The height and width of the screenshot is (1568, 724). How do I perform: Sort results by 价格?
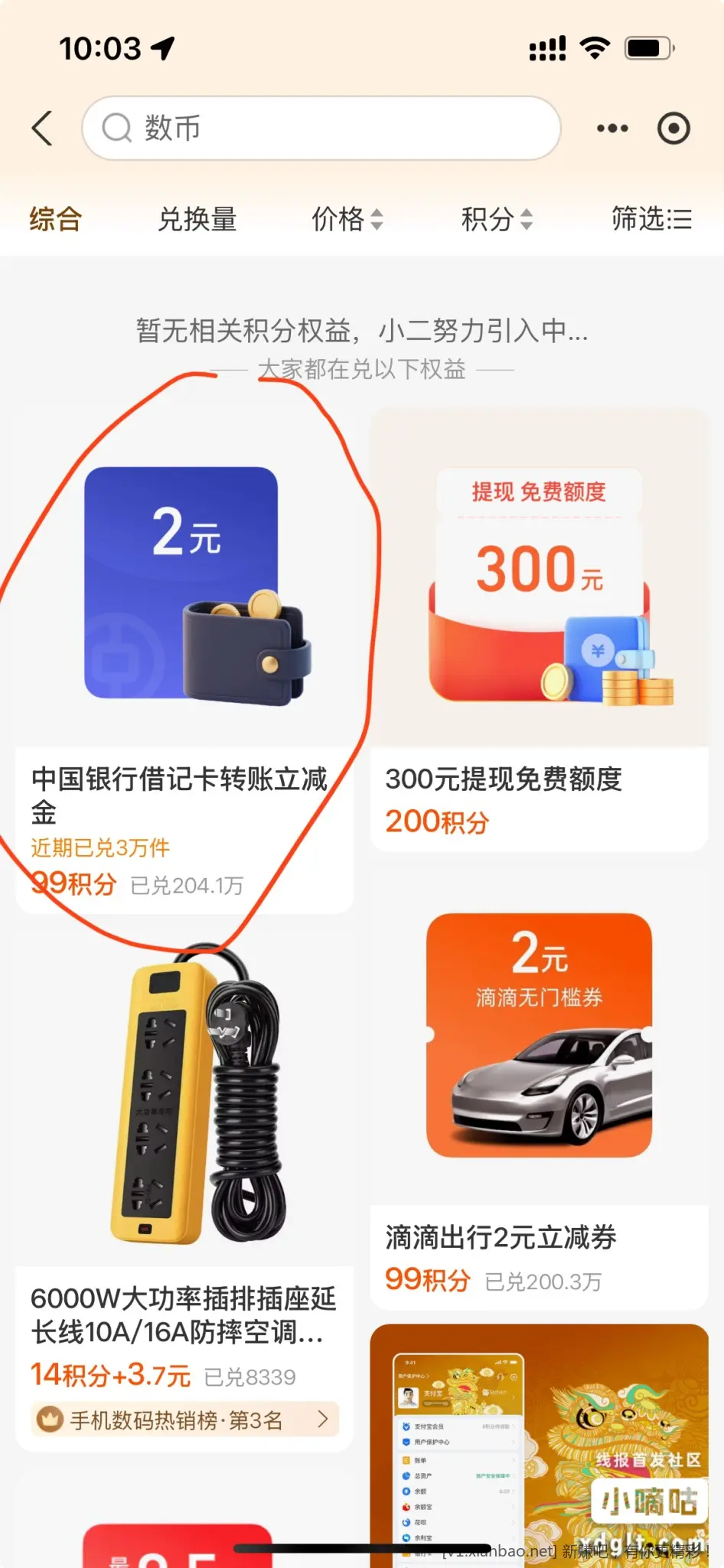tap(346, 219)
